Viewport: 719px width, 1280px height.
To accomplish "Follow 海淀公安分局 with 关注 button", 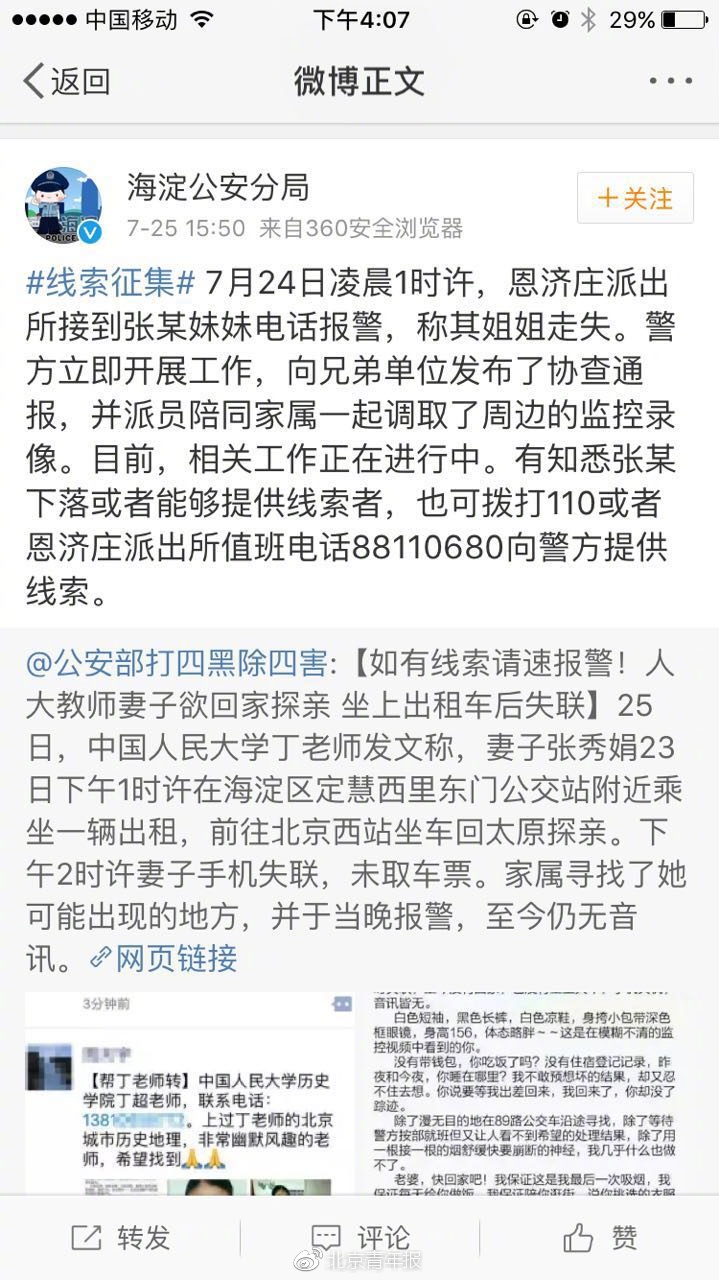I will pos(635,198).
